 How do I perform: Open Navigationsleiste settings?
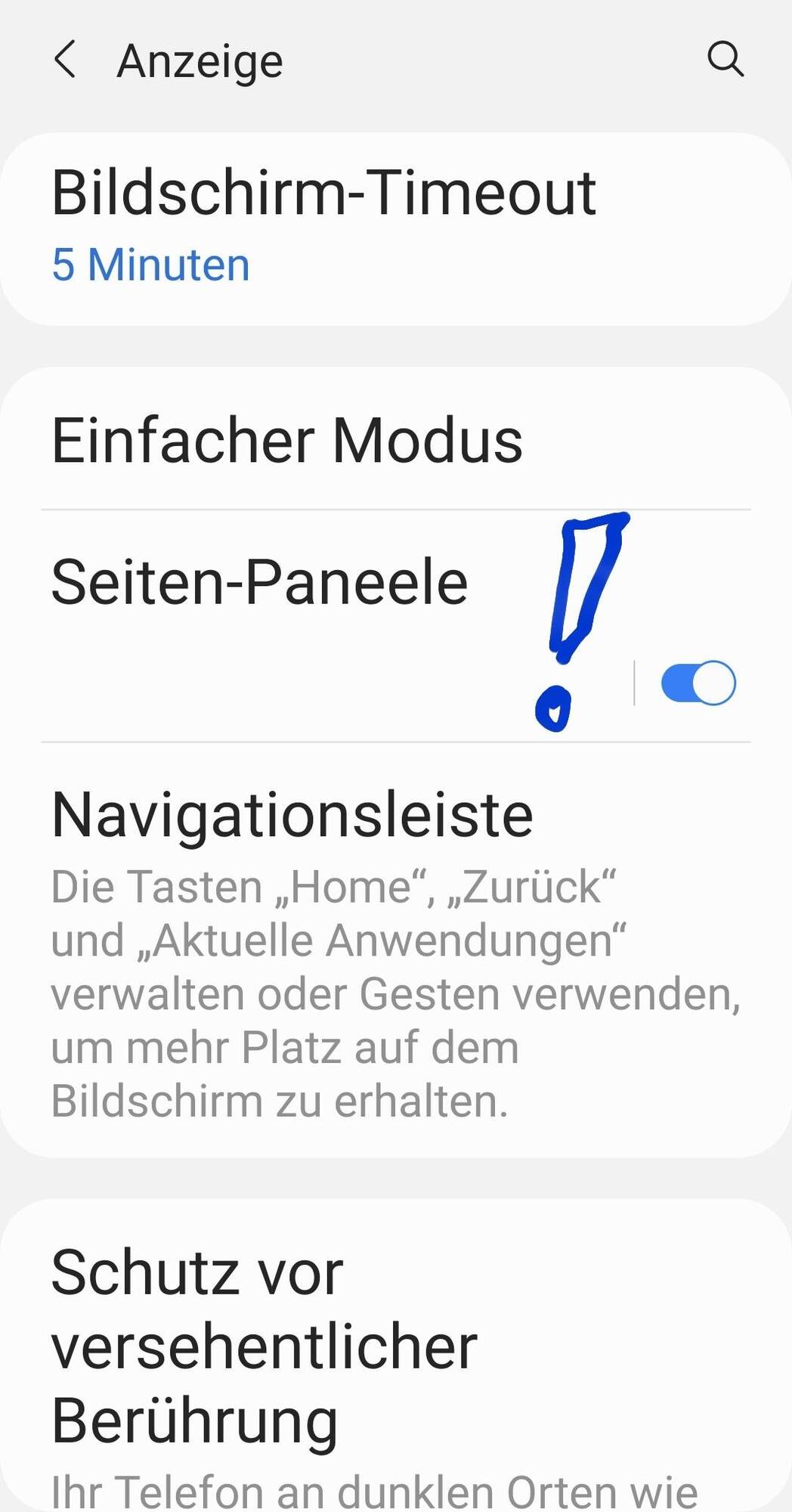[x=293, y=815]
